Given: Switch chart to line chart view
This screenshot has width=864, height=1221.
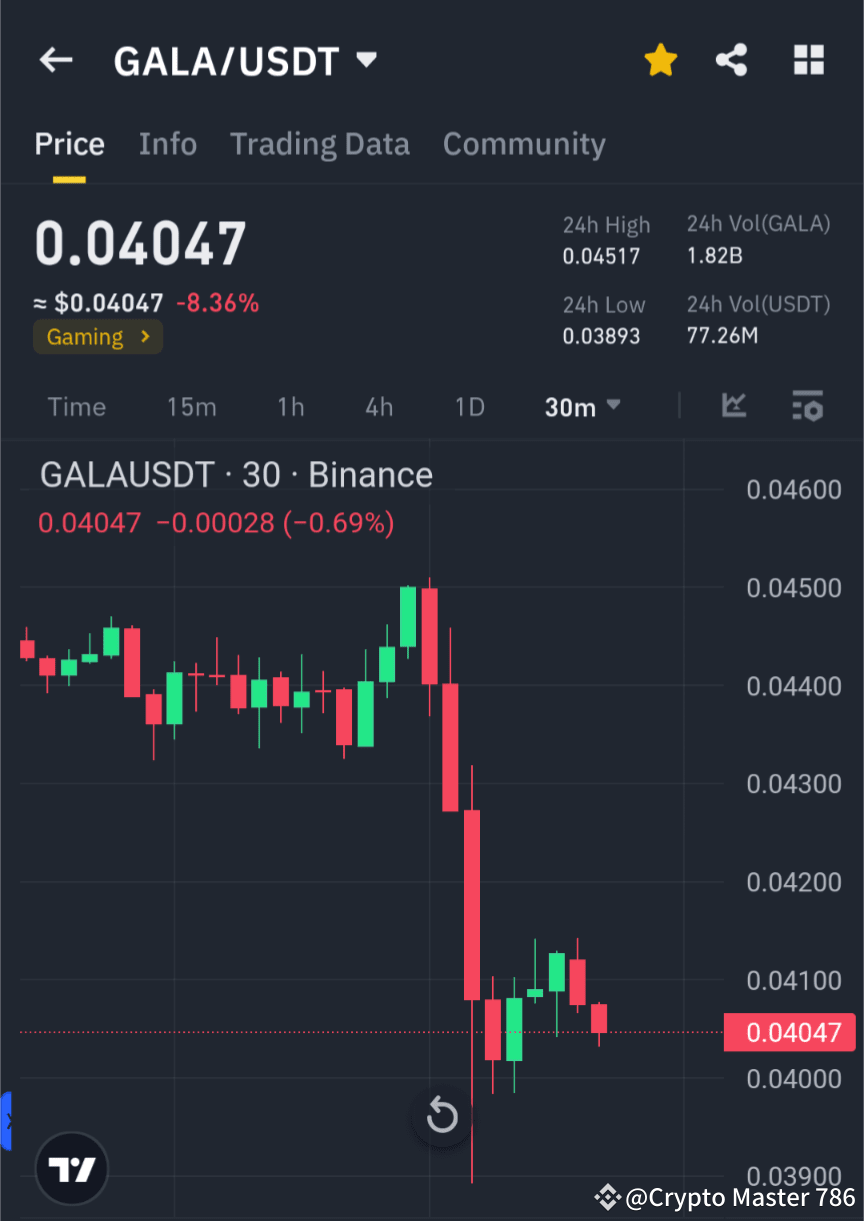Looking at the screenshot, I should [x=734, y=406].
